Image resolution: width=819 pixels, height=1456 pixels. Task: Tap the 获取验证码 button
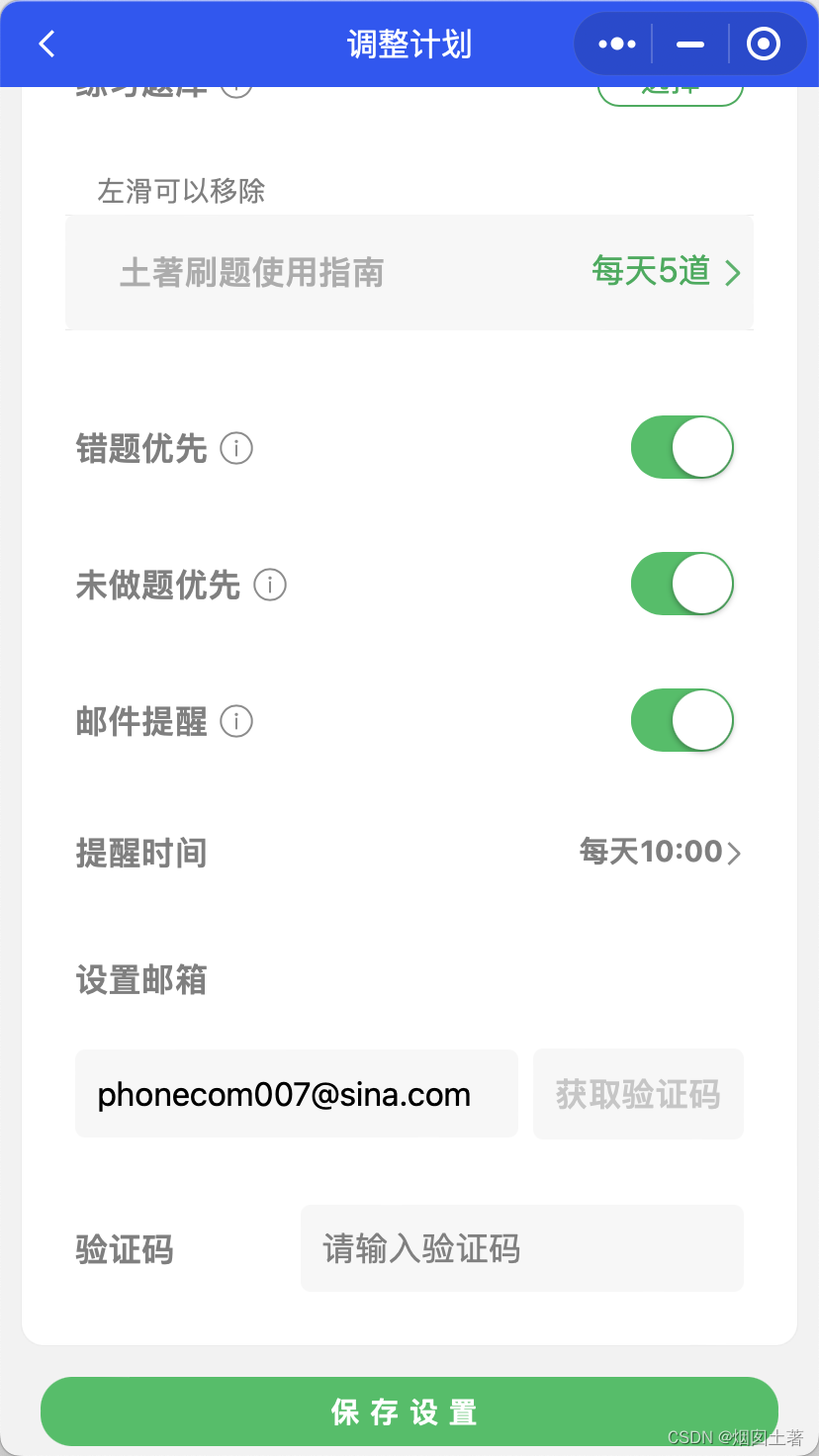[638, 1094]
